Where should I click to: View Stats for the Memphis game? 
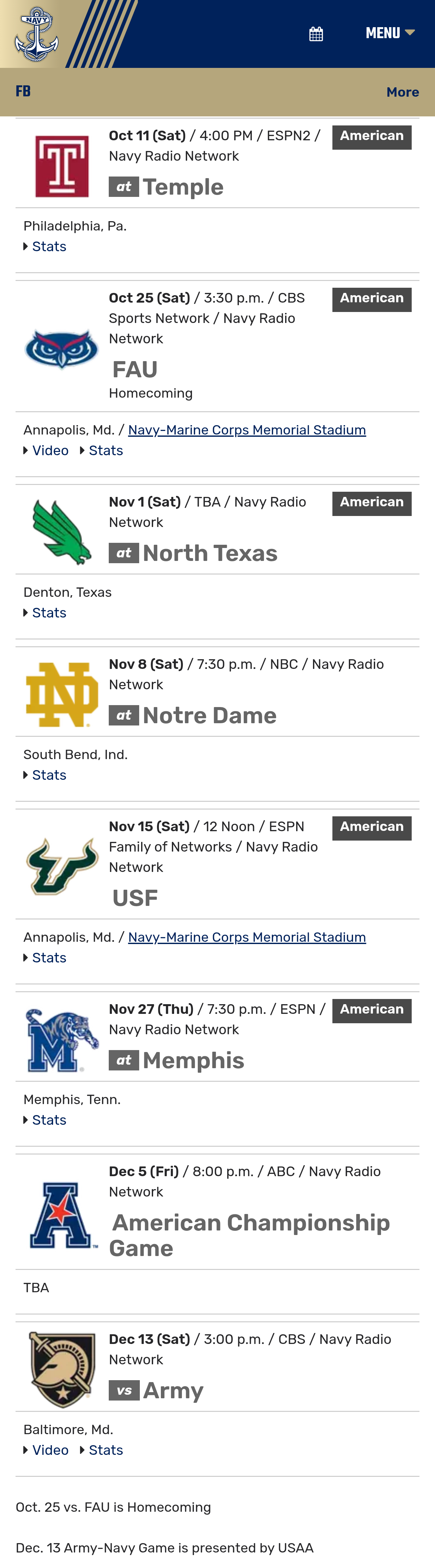click(x=49, y=1120)
